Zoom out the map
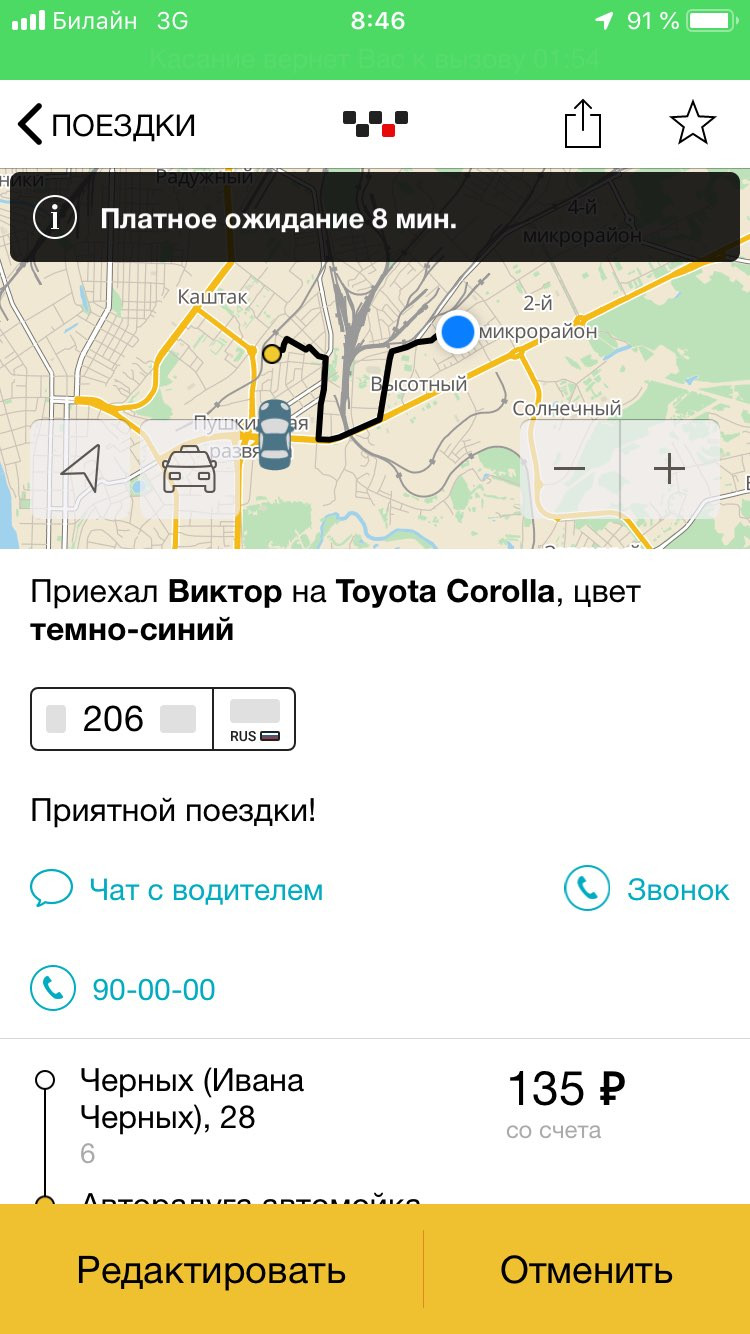This screenshot has width=750, height=1334. (x=569, y=468)
